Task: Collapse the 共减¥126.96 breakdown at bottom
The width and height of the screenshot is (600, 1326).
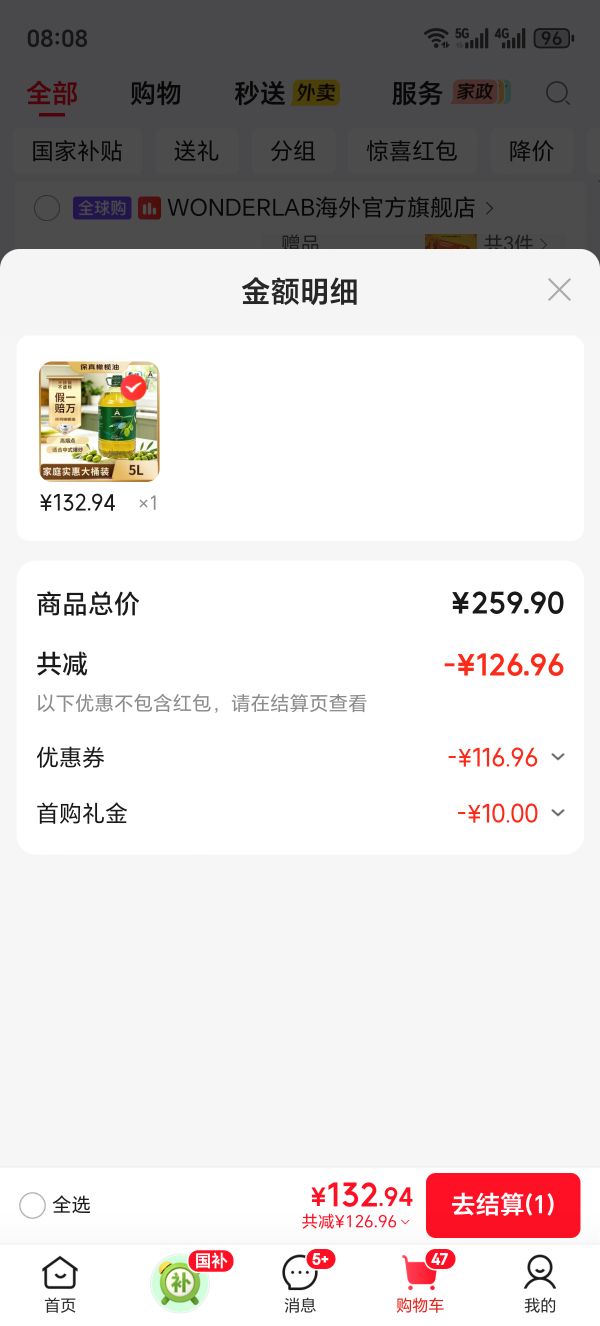Action: [356, 1222]
